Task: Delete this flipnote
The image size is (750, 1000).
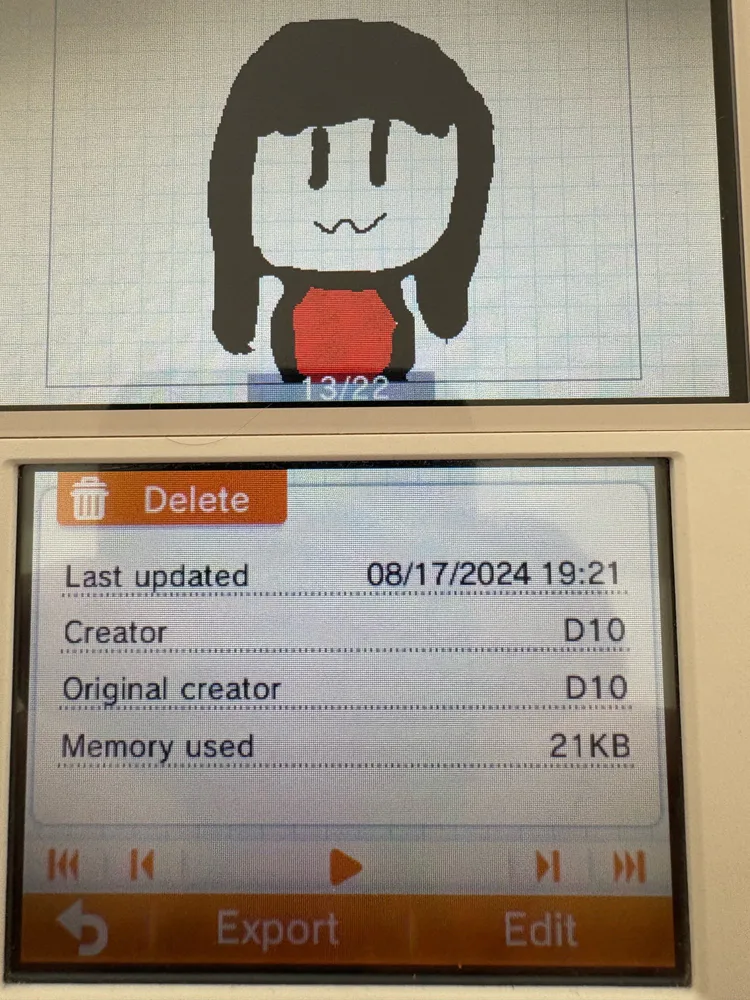Action: pyautogui.click(x=172, y=499)
